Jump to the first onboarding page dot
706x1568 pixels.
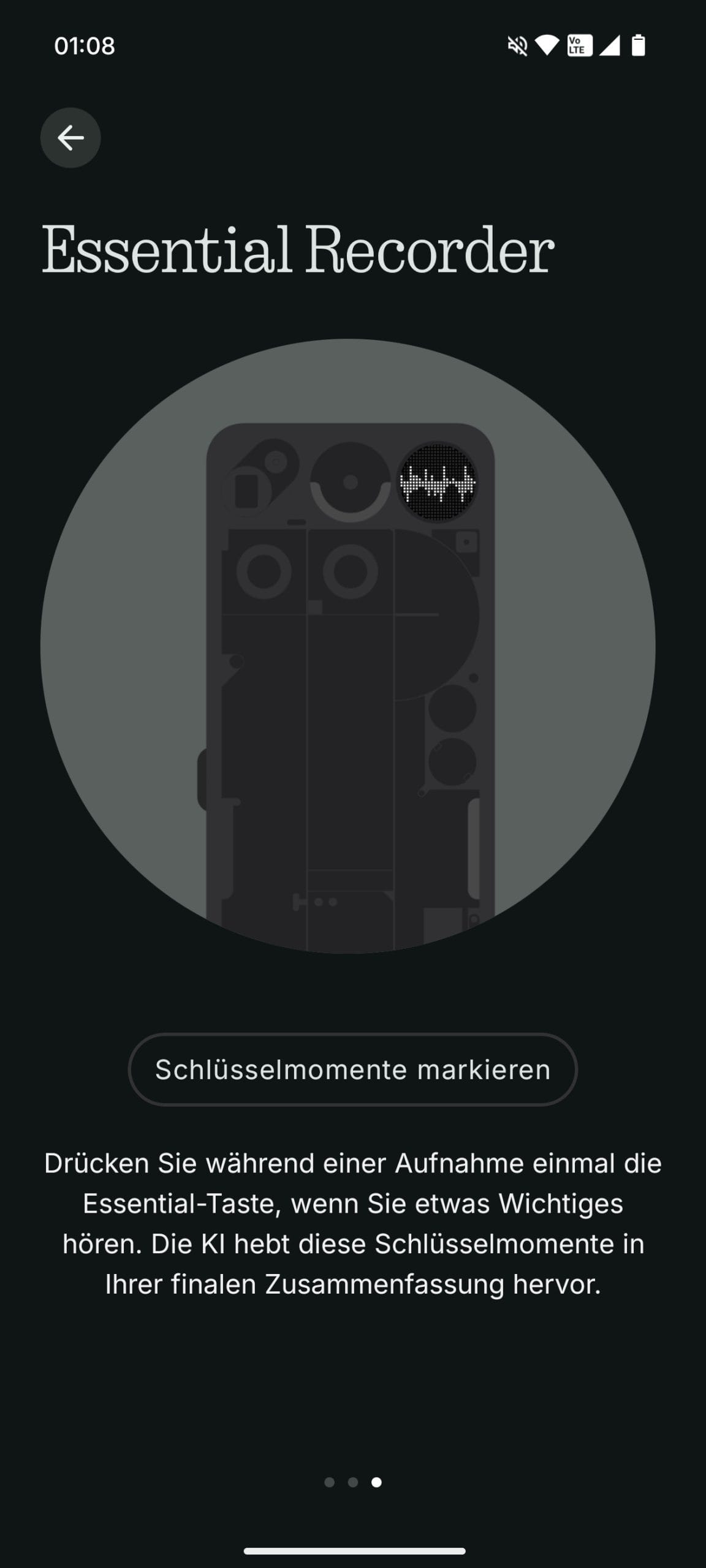329,1482
